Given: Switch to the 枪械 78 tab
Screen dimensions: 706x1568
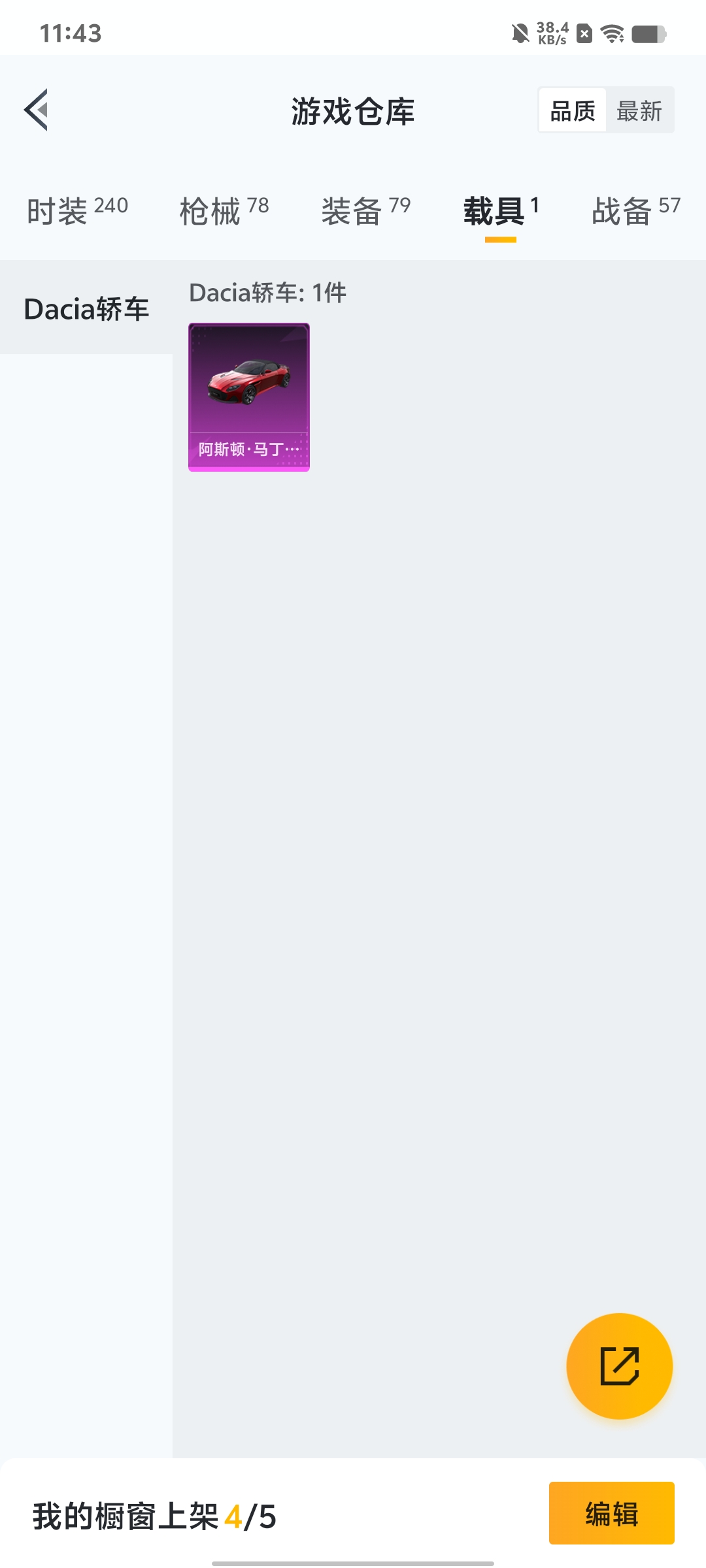Looking at the screenshot, I should tap(224, 211).
